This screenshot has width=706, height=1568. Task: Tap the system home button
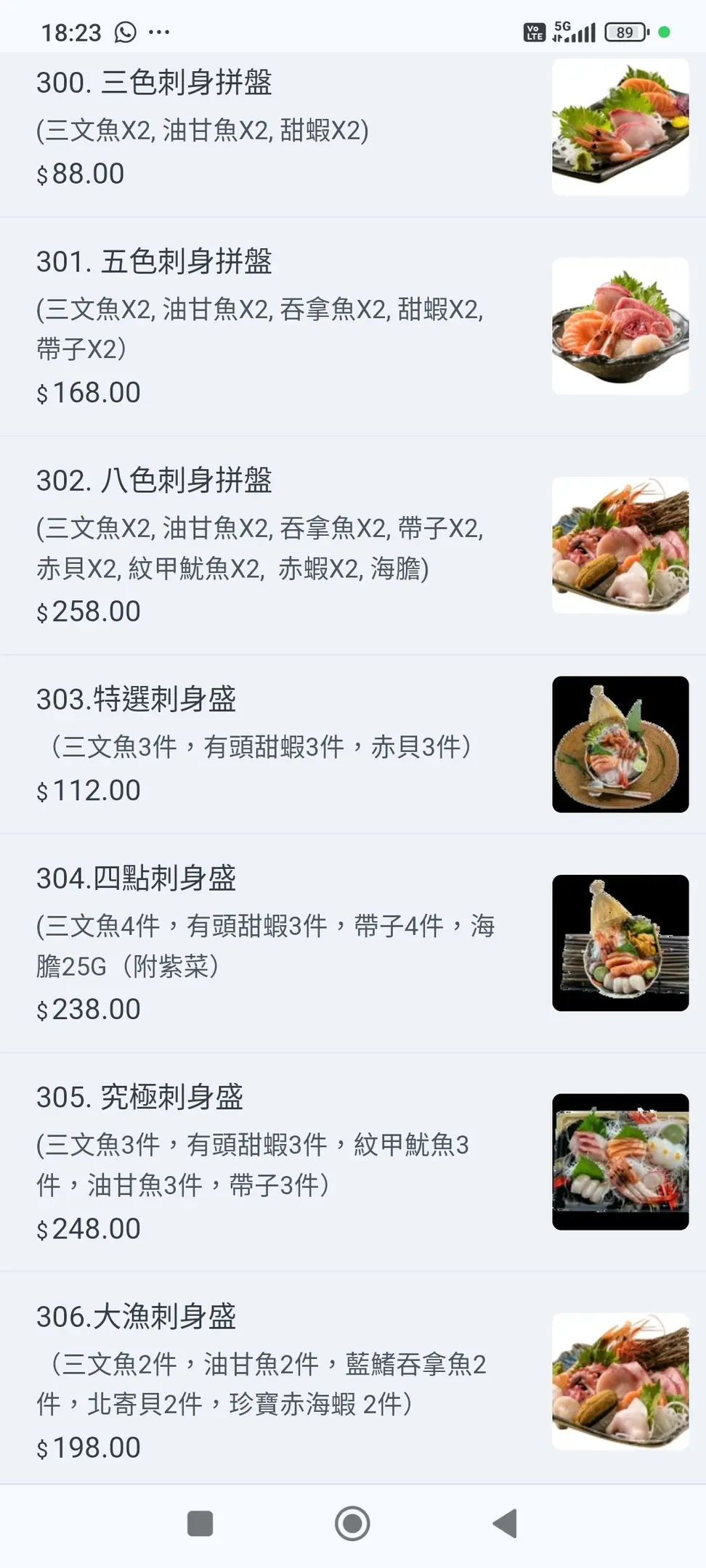[x=352, y=1523]
